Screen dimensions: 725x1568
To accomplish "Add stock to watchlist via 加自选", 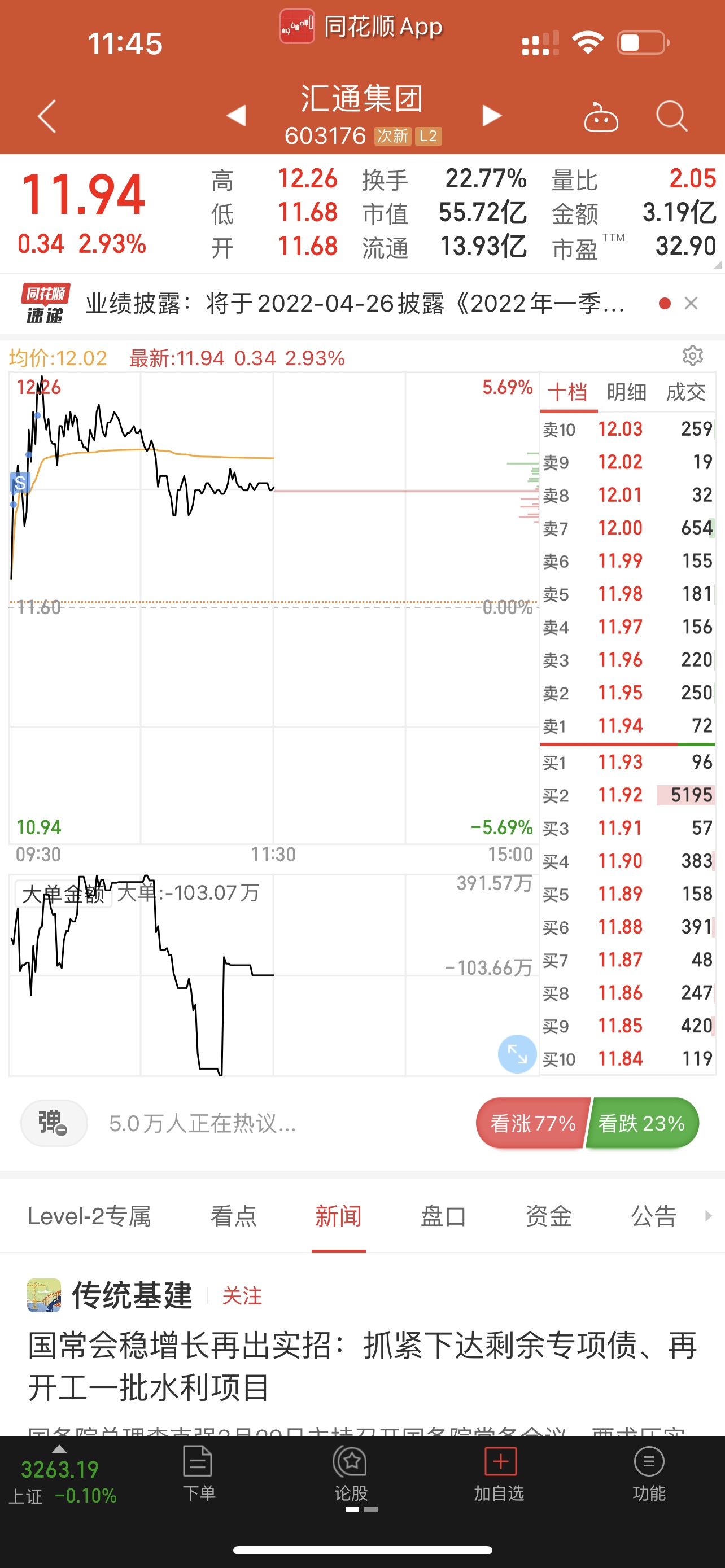I will coord(499,1474).
